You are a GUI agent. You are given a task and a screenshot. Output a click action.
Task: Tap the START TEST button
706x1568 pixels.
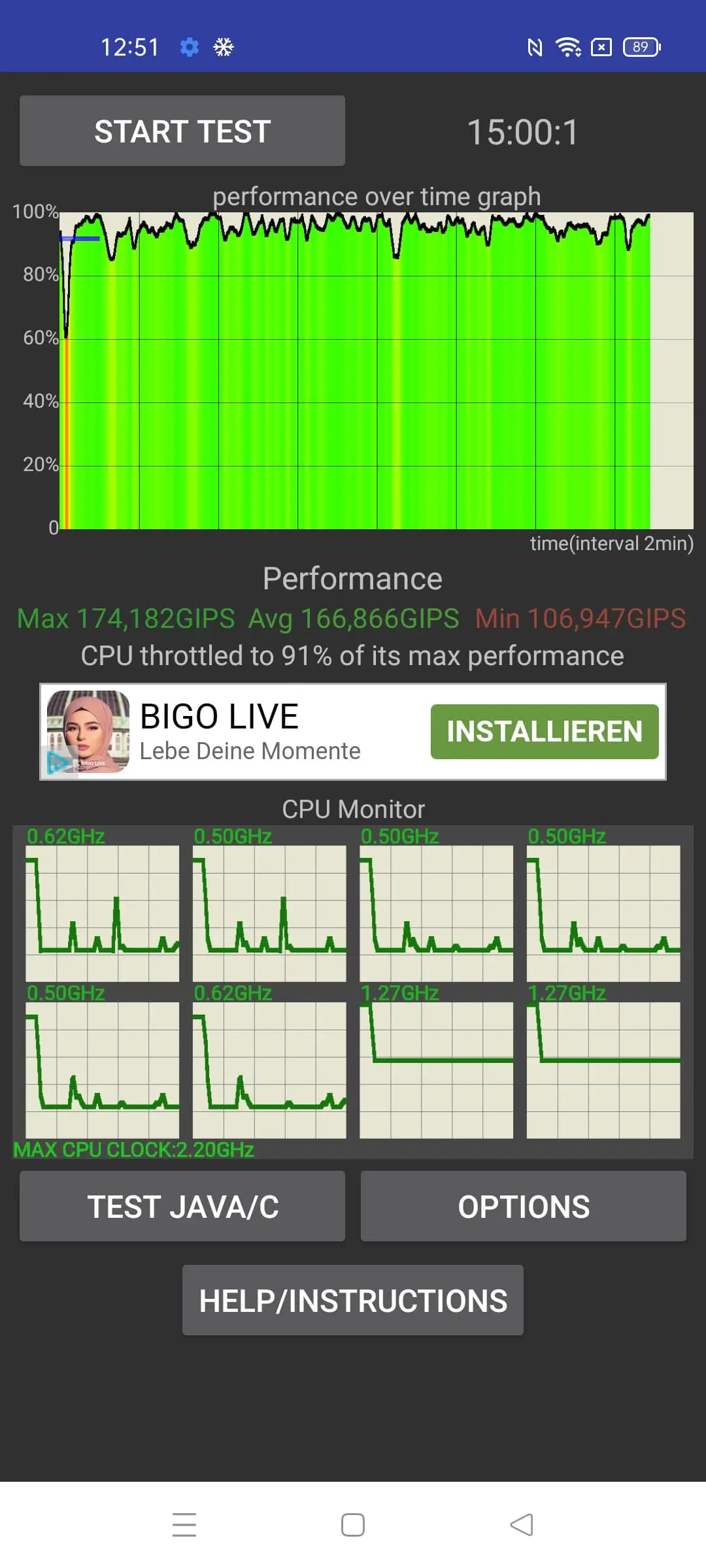click(x=182, y=131)
